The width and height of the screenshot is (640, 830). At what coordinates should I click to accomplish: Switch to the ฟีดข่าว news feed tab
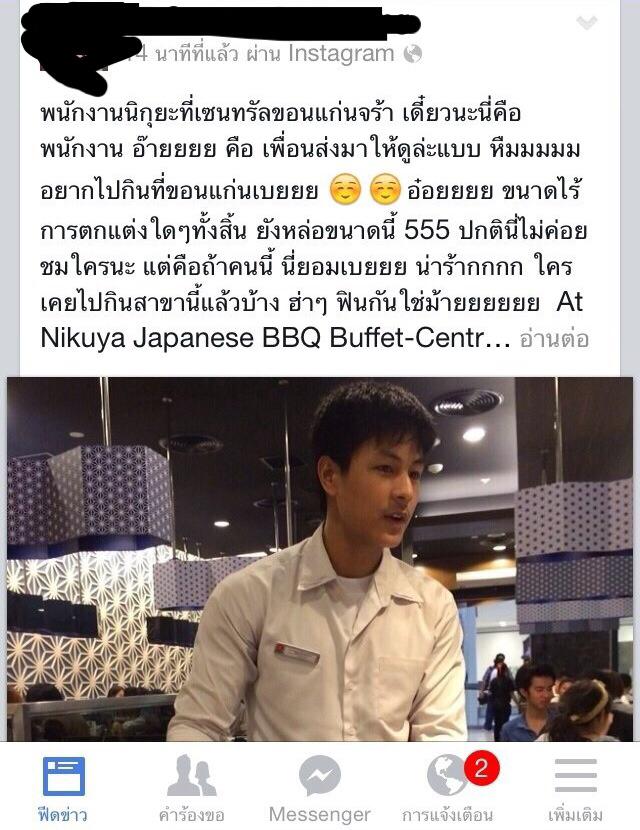[63, 787]
